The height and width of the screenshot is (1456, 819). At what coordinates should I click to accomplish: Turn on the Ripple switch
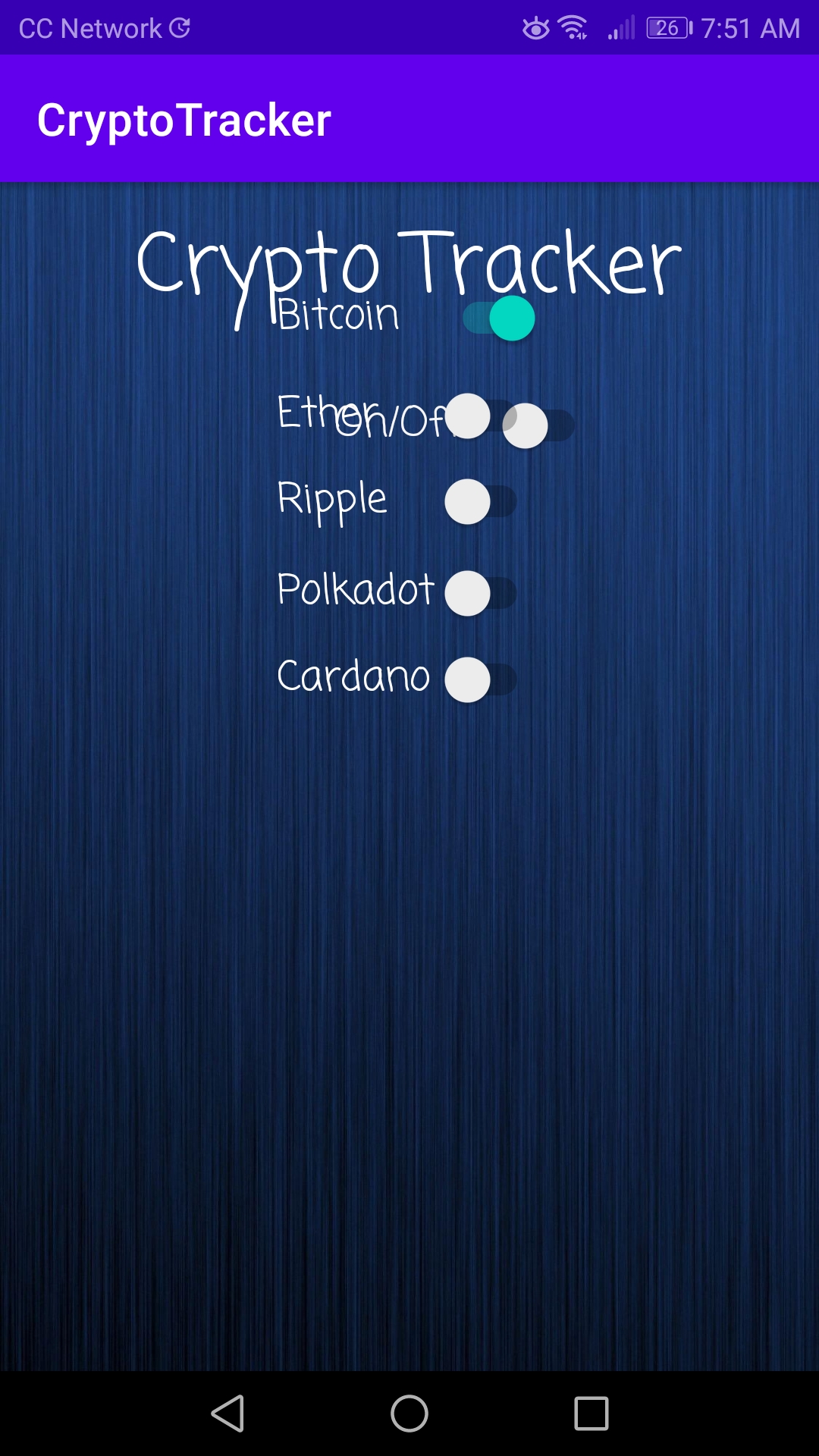[x=469, y=500]
